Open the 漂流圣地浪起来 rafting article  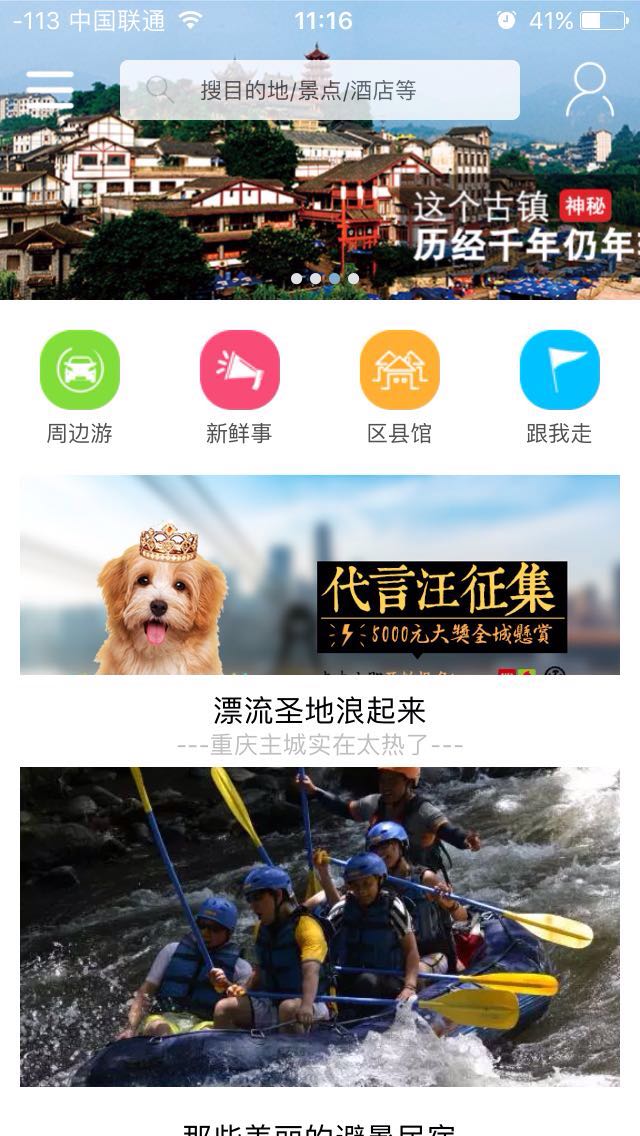point(320,925)
